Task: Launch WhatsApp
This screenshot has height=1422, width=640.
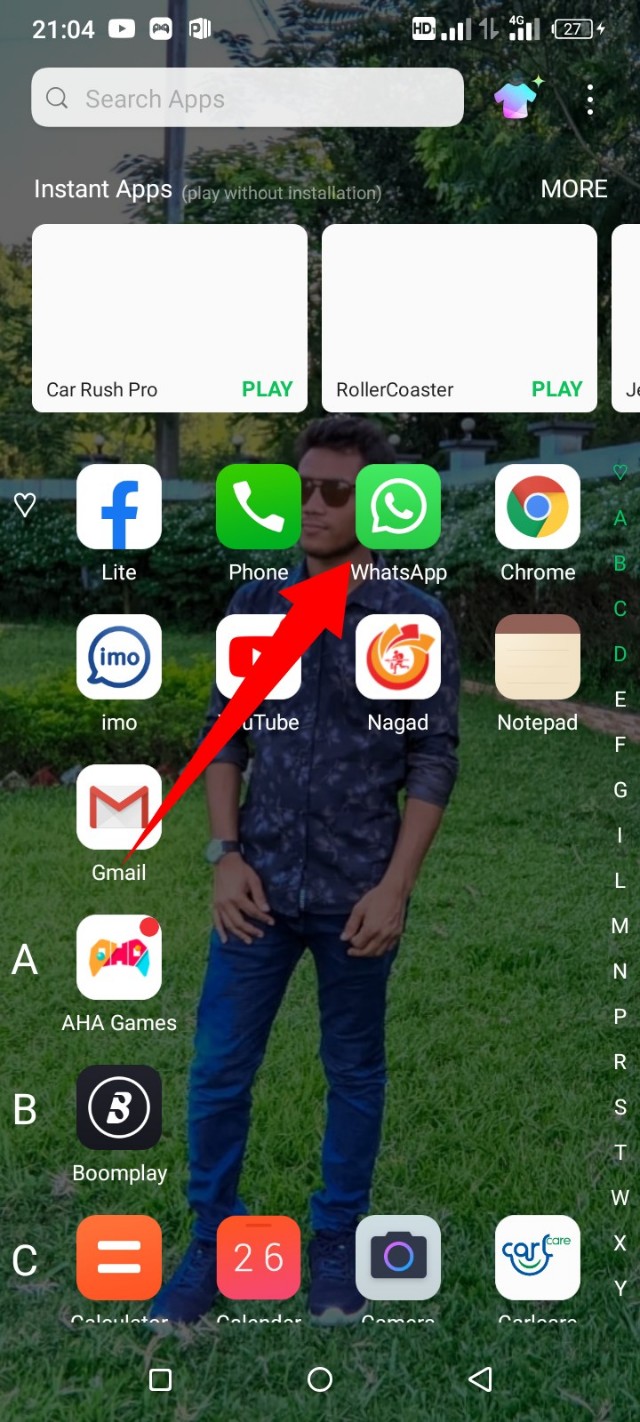Action: pos(398,507)
